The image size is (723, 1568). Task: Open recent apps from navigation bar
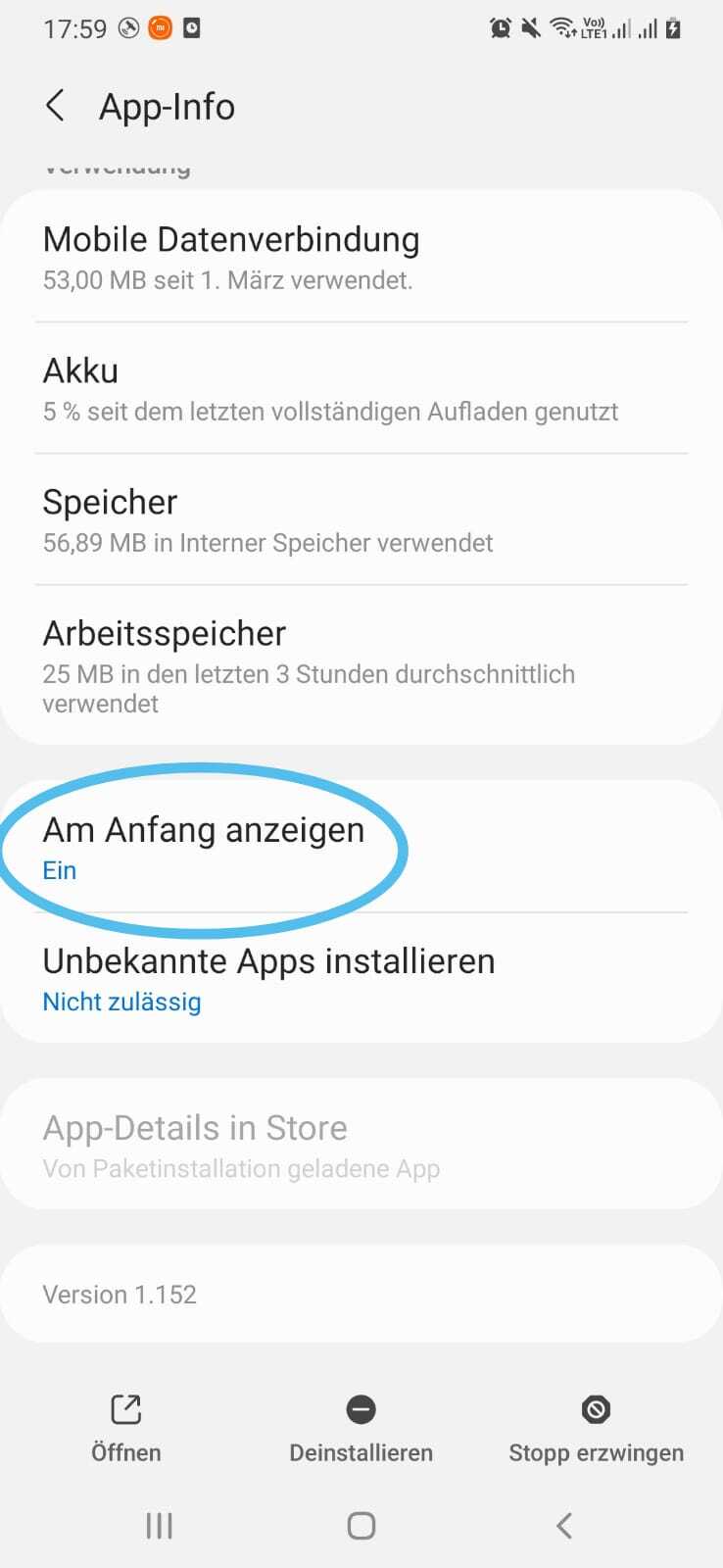(159, 1525)
